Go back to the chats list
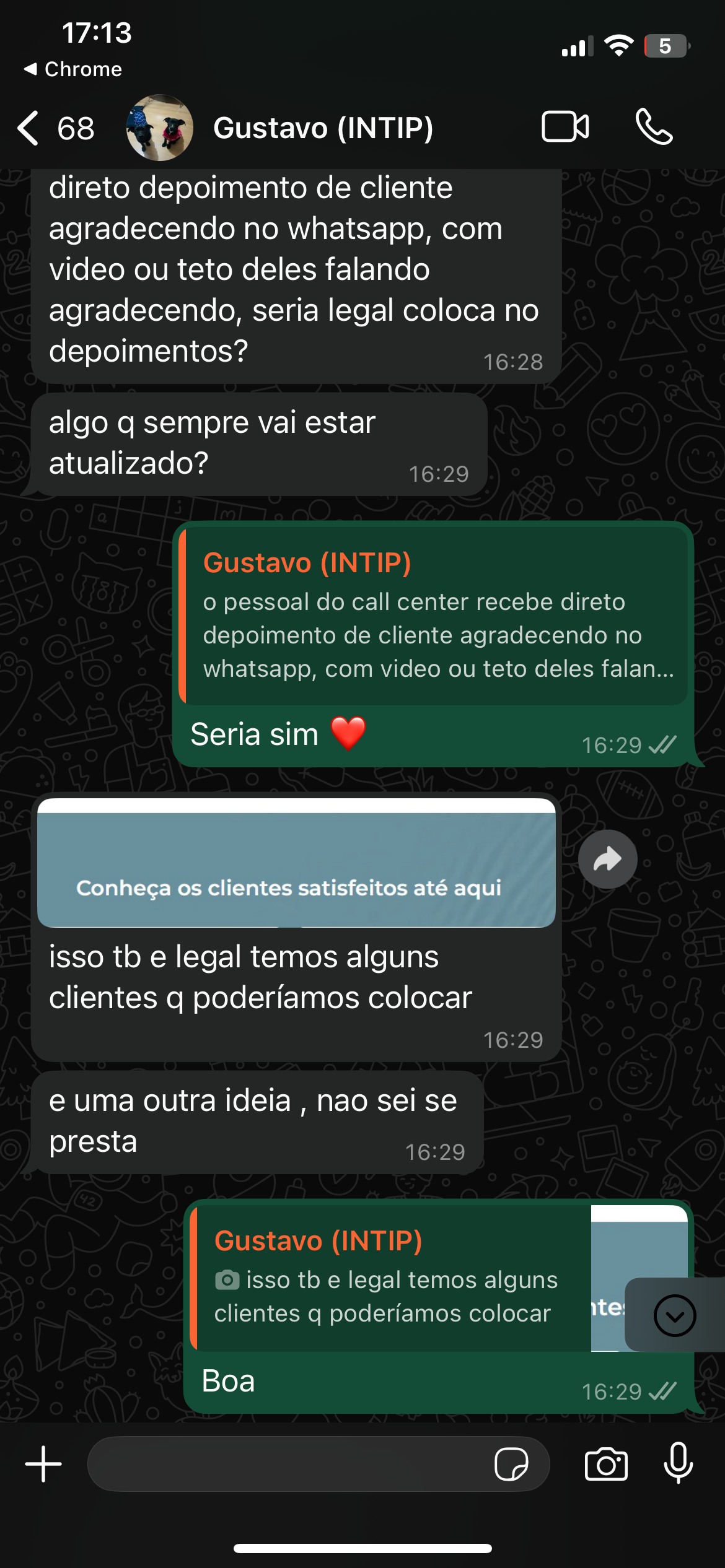Viewport: 725px width, 1568px height. point(28,127)
